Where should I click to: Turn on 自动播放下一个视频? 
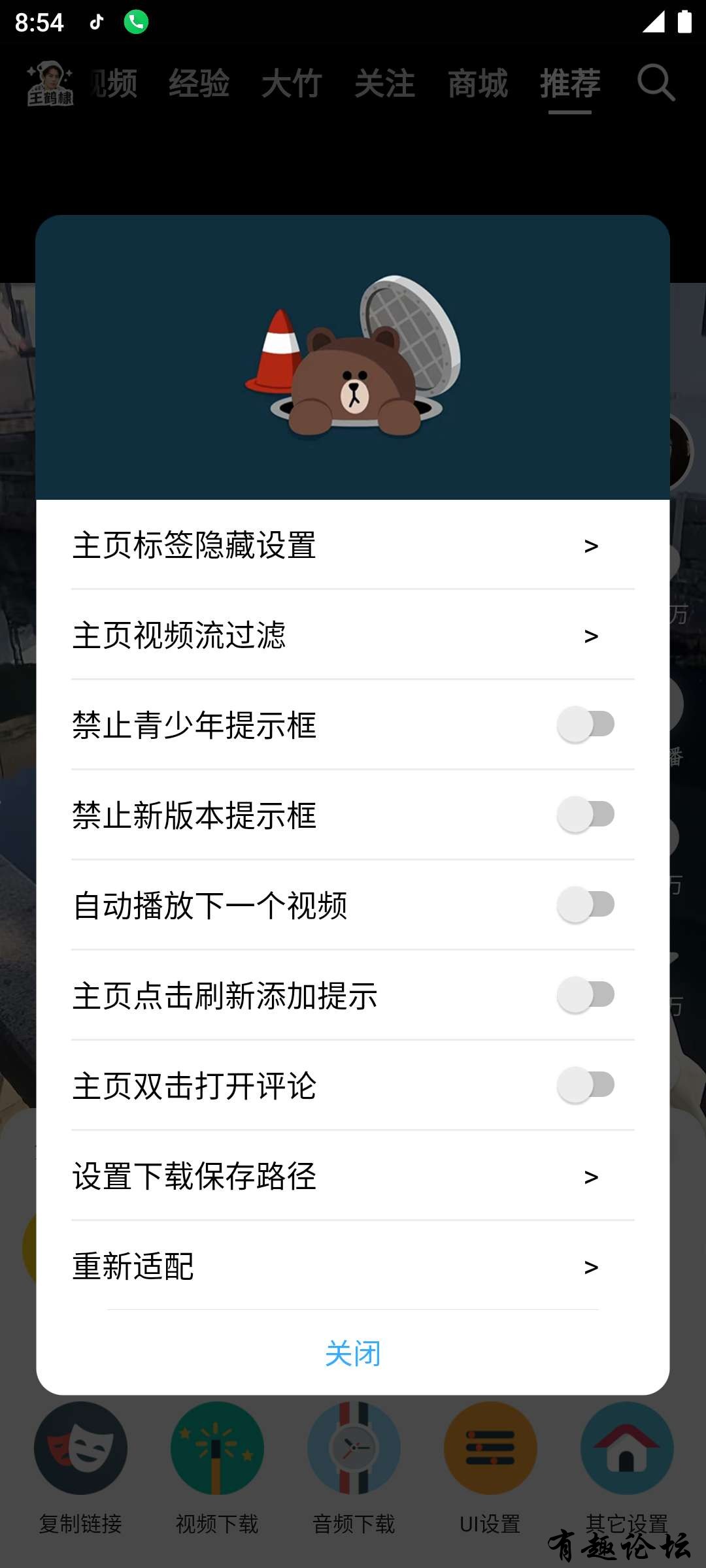tap(586, 905)
